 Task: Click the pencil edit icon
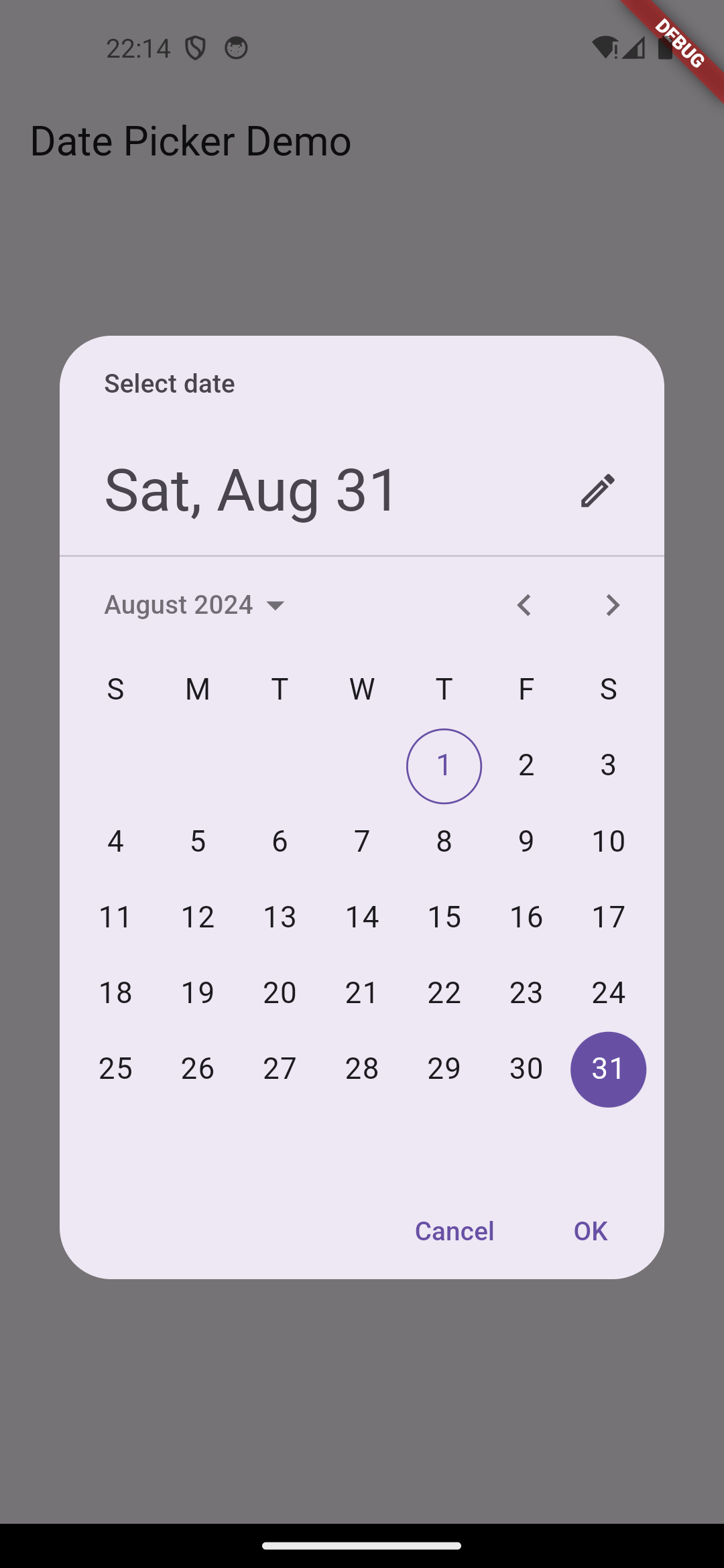(x=599, y=491)
